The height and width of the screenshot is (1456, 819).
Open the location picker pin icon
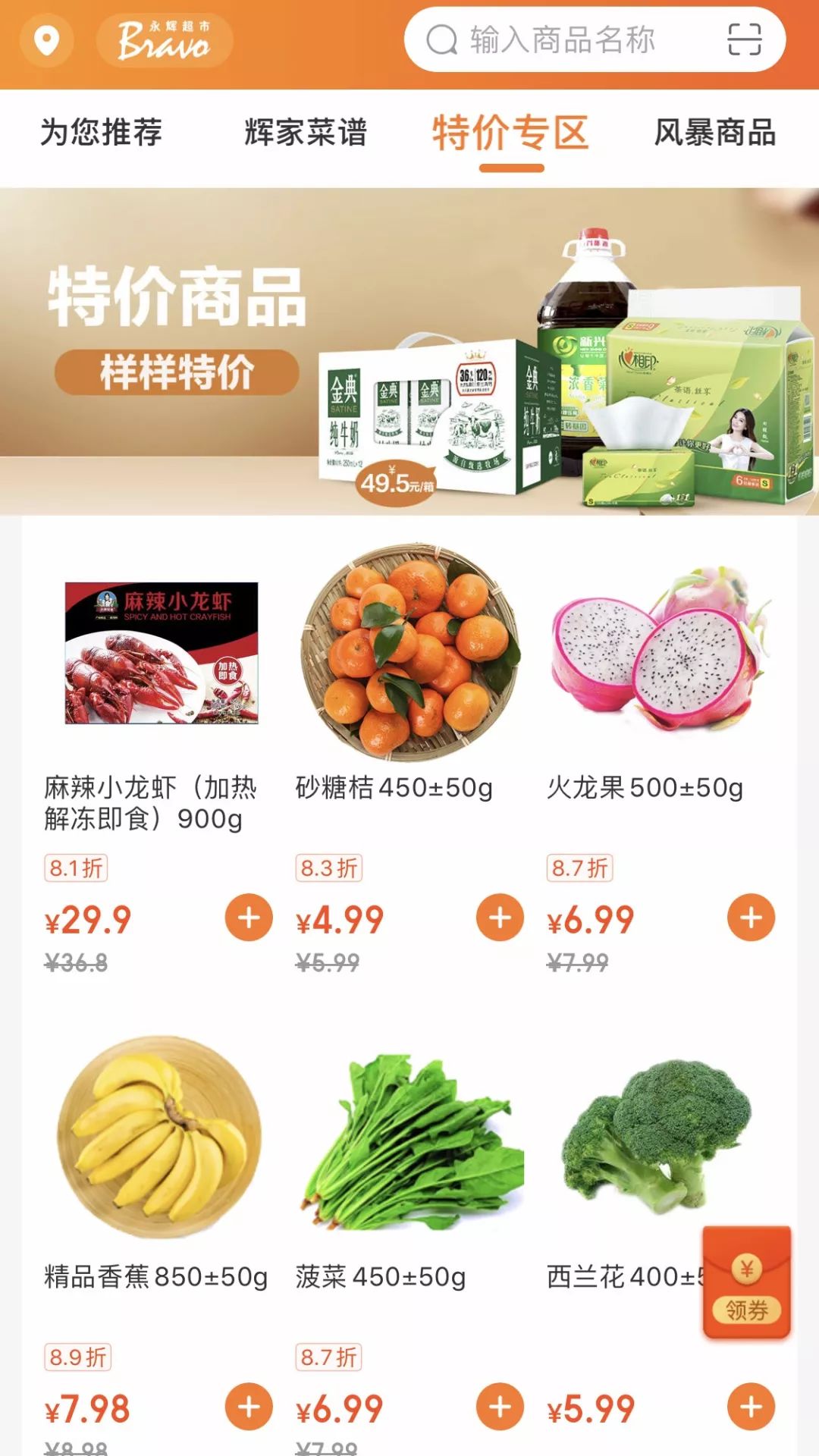coord(47,41)
